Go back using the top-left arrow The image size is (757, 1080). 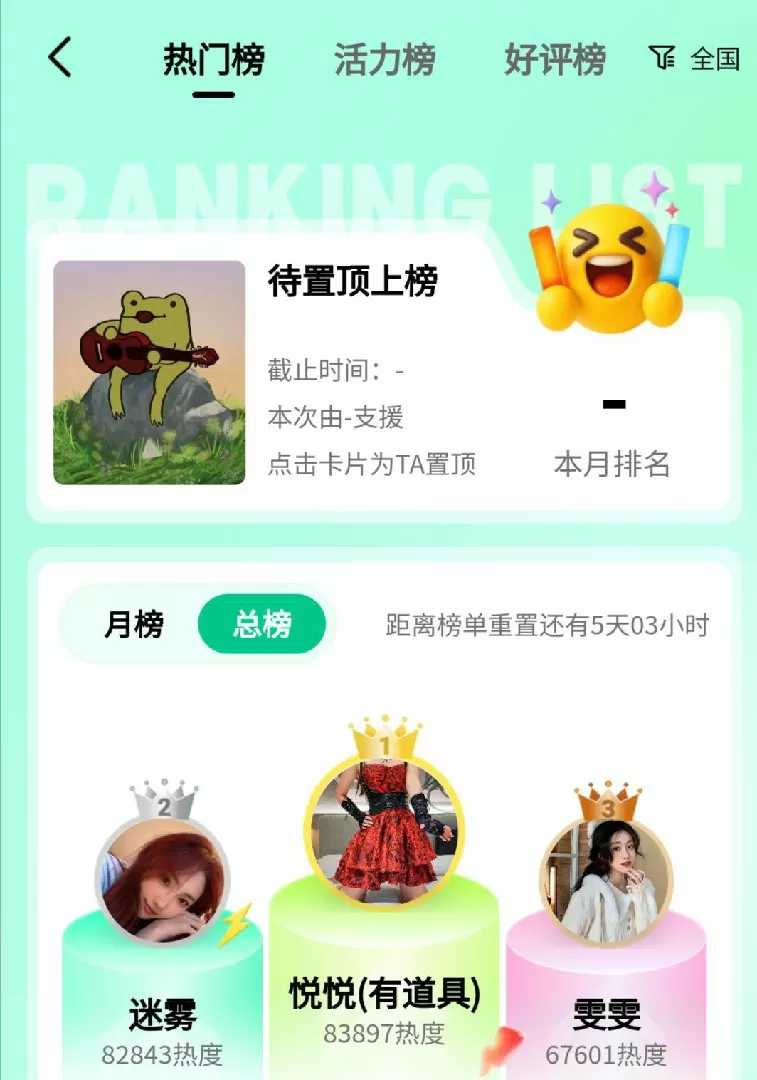point(60,58)
